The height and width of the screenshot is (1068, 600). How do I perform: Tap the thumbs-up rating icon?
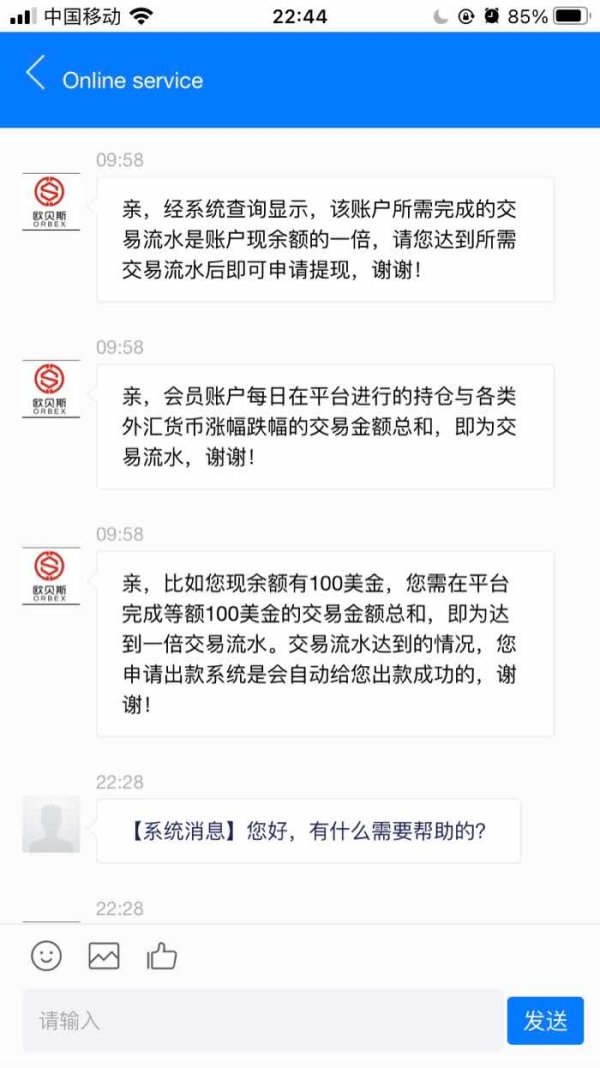click(162, 956)
